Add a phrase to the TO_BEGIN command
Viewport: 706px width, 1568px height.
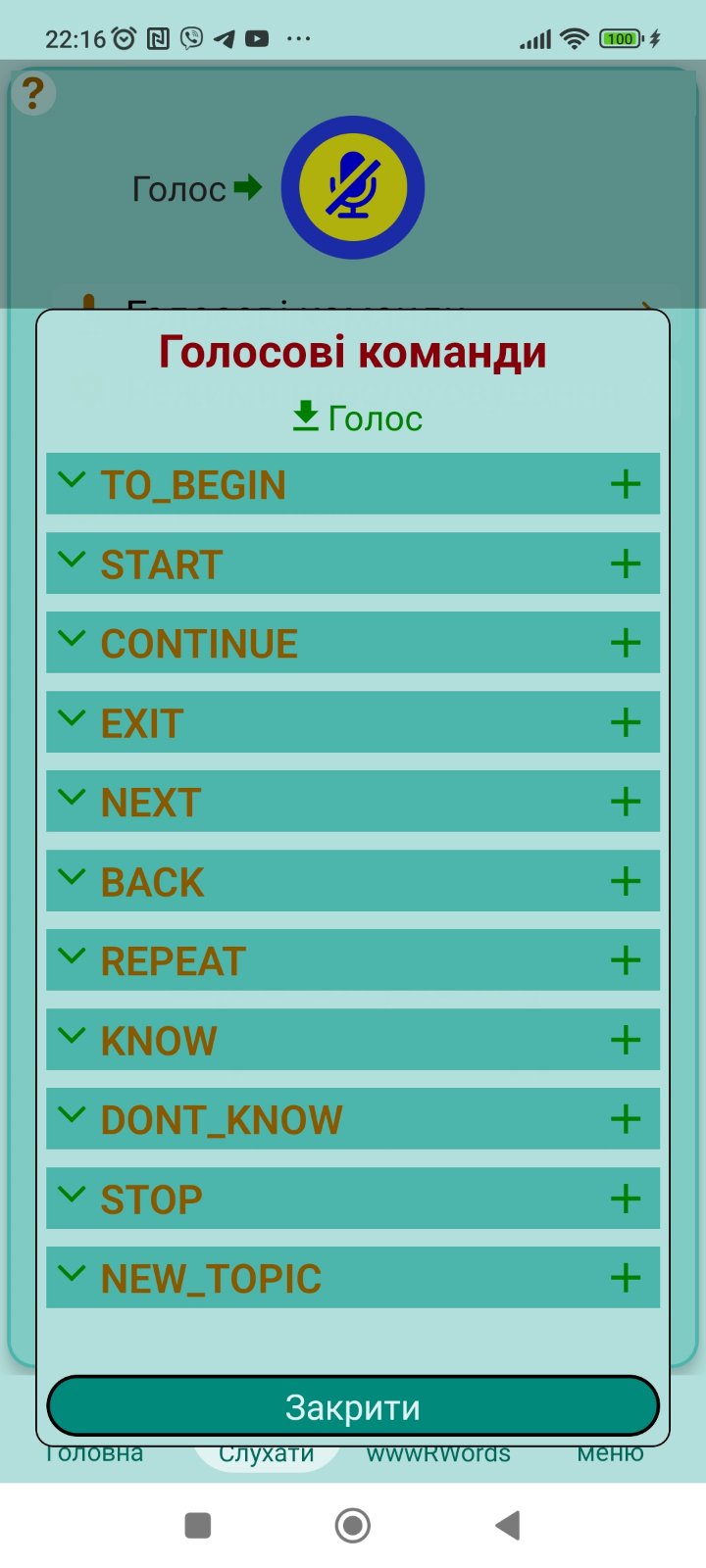(x=626, y=483)
